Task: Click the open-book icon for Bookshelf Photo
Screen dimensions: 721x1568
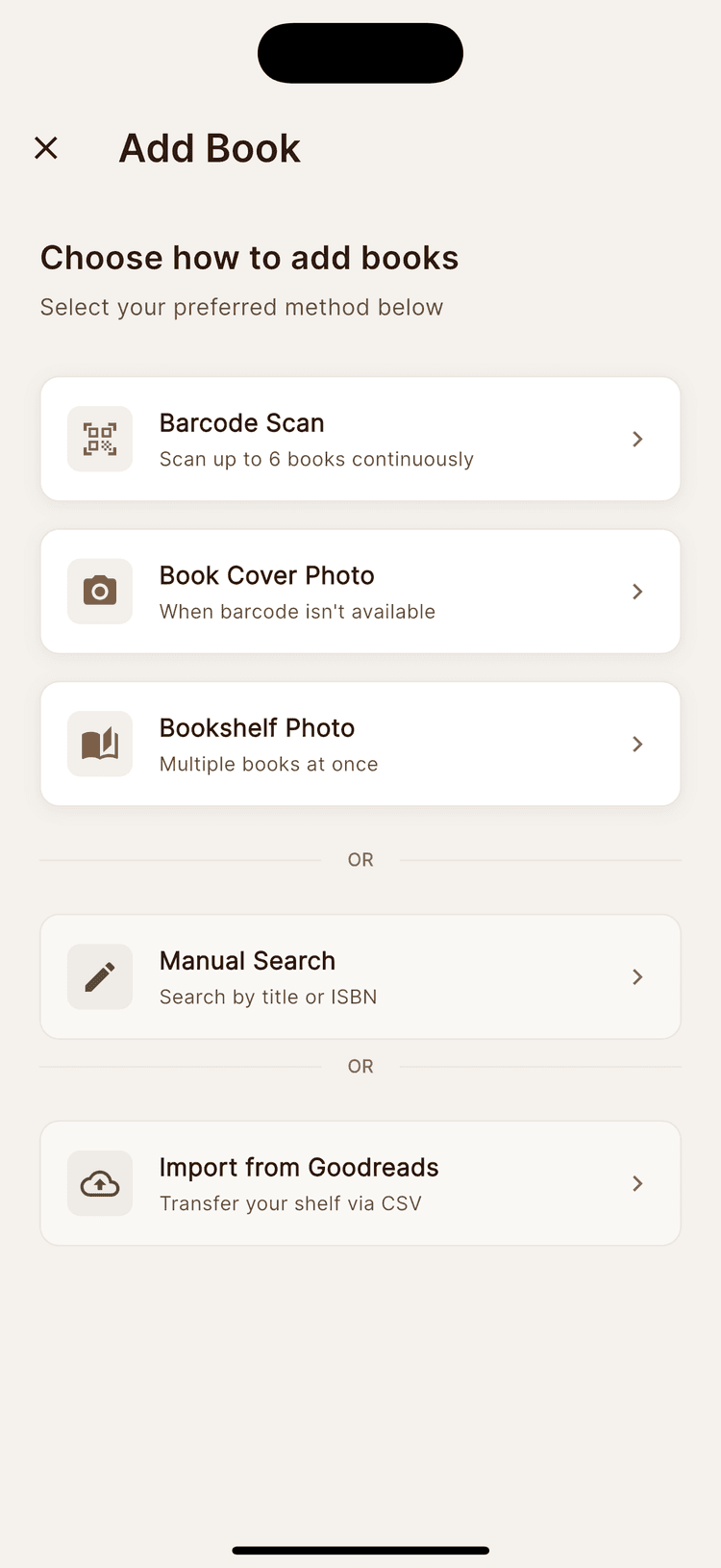Action: point(99,744)
